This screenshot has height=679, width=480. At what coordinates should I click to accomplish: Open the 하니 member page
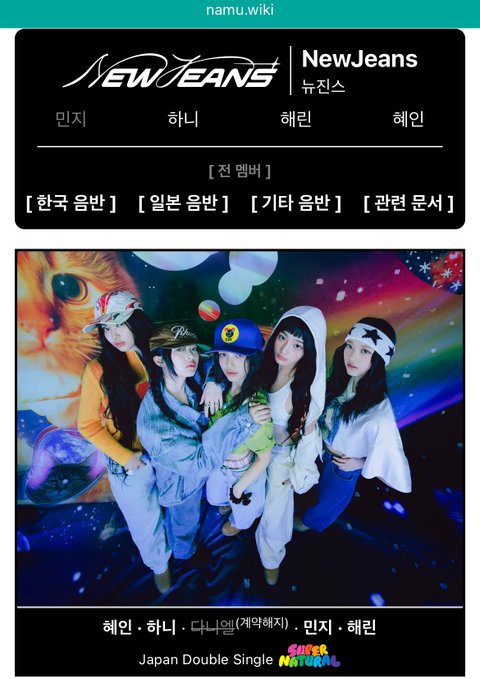tap(183, 119)
